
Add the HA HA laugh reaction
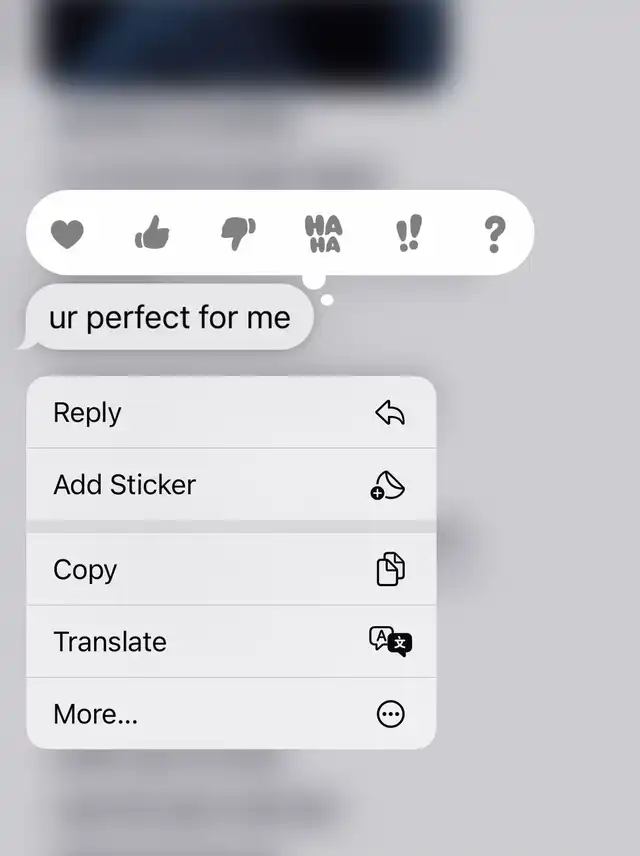[323, 235]
